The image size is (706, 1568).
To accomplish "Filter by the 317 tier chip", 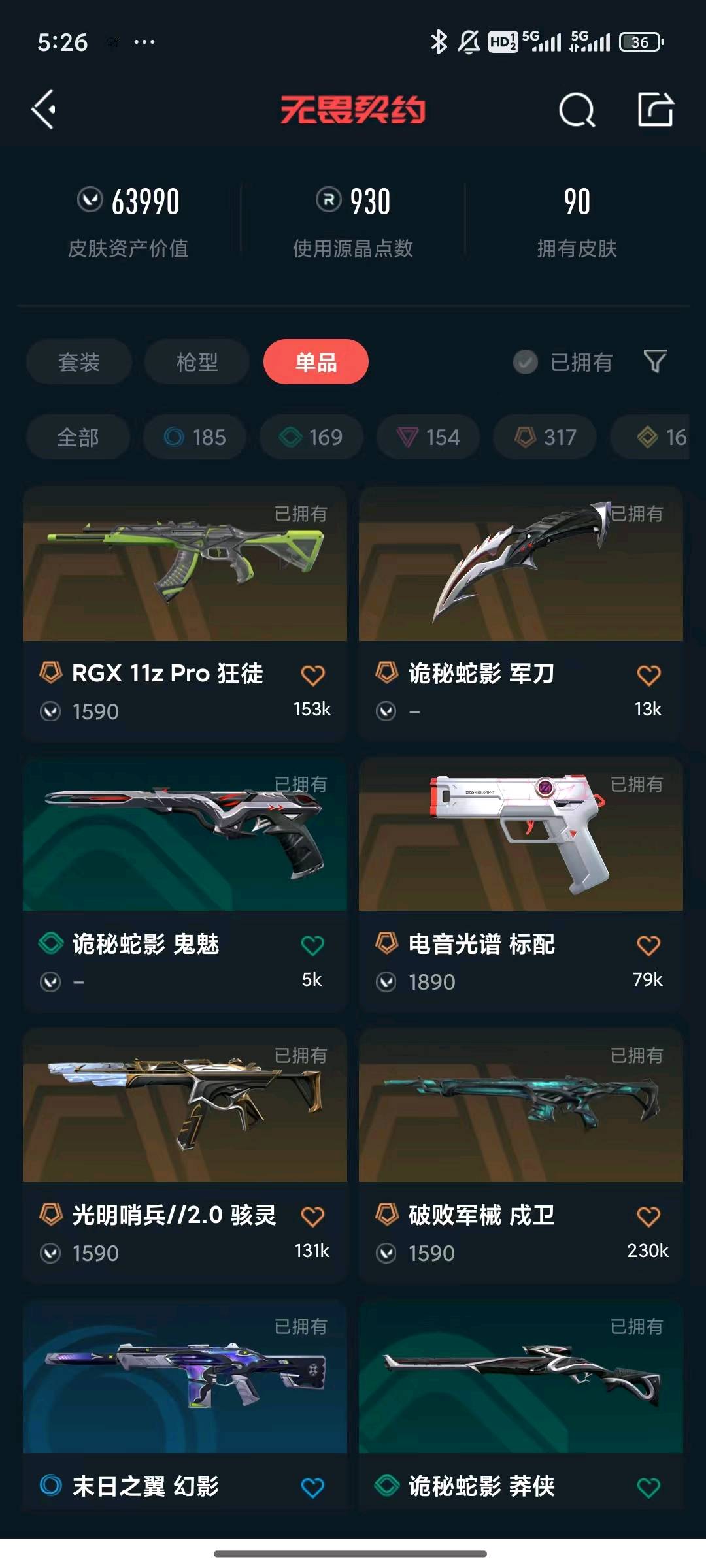I will point(545,436).
